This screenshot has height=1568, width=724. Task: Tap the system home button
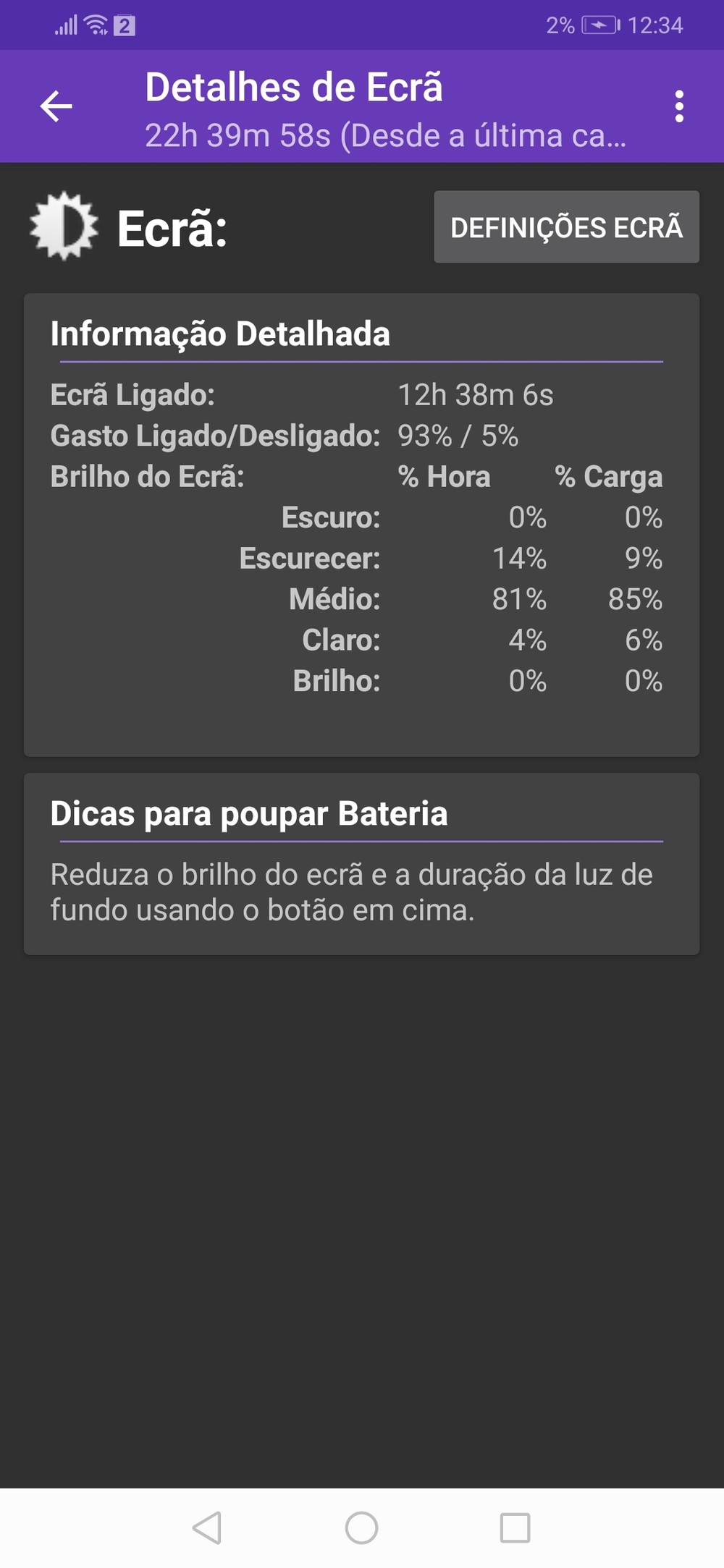pyautogui.click(x=361, y=1527)
